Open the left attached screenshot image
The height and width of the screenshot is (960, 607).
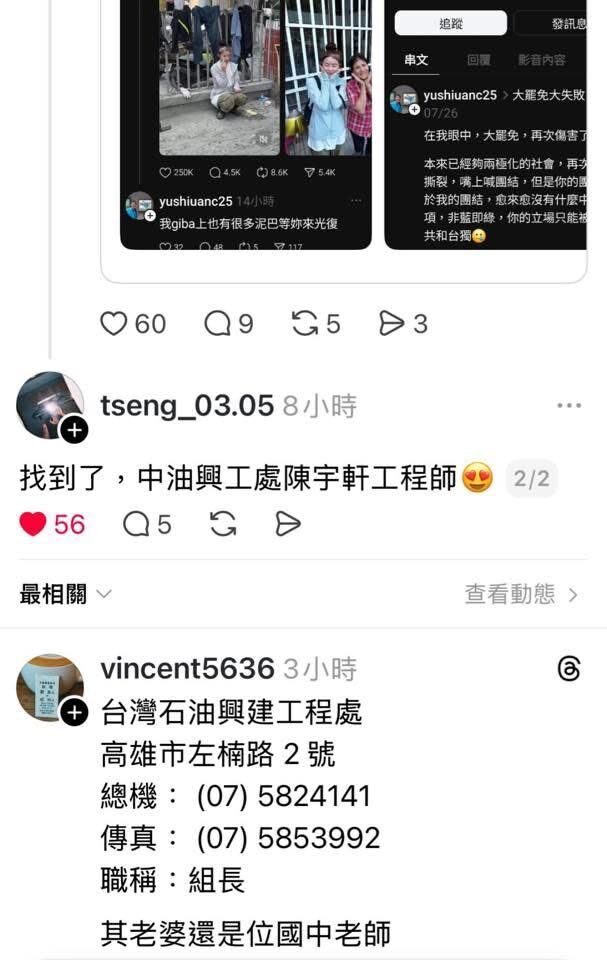click(x=246, y=124)
